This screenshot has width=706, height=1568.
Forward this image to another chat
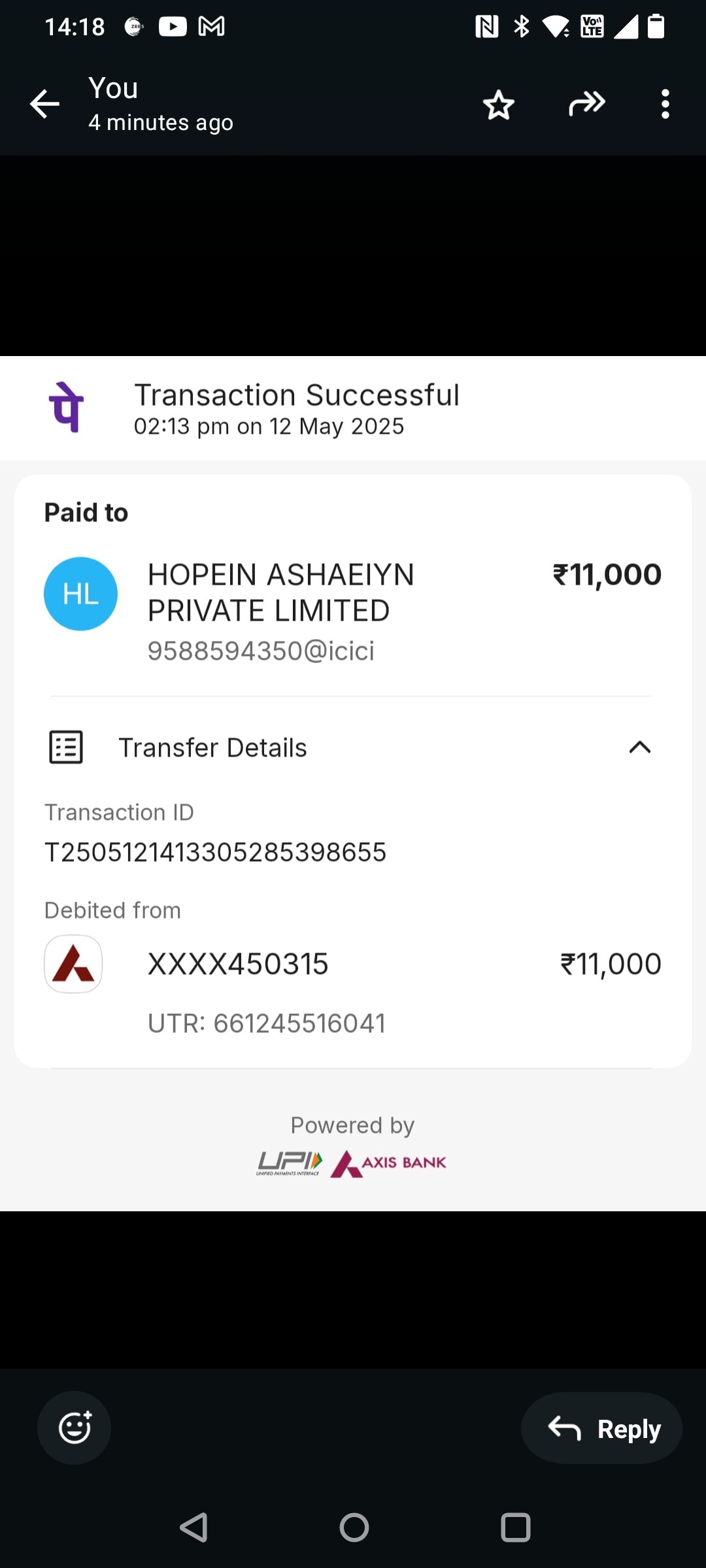587,103
